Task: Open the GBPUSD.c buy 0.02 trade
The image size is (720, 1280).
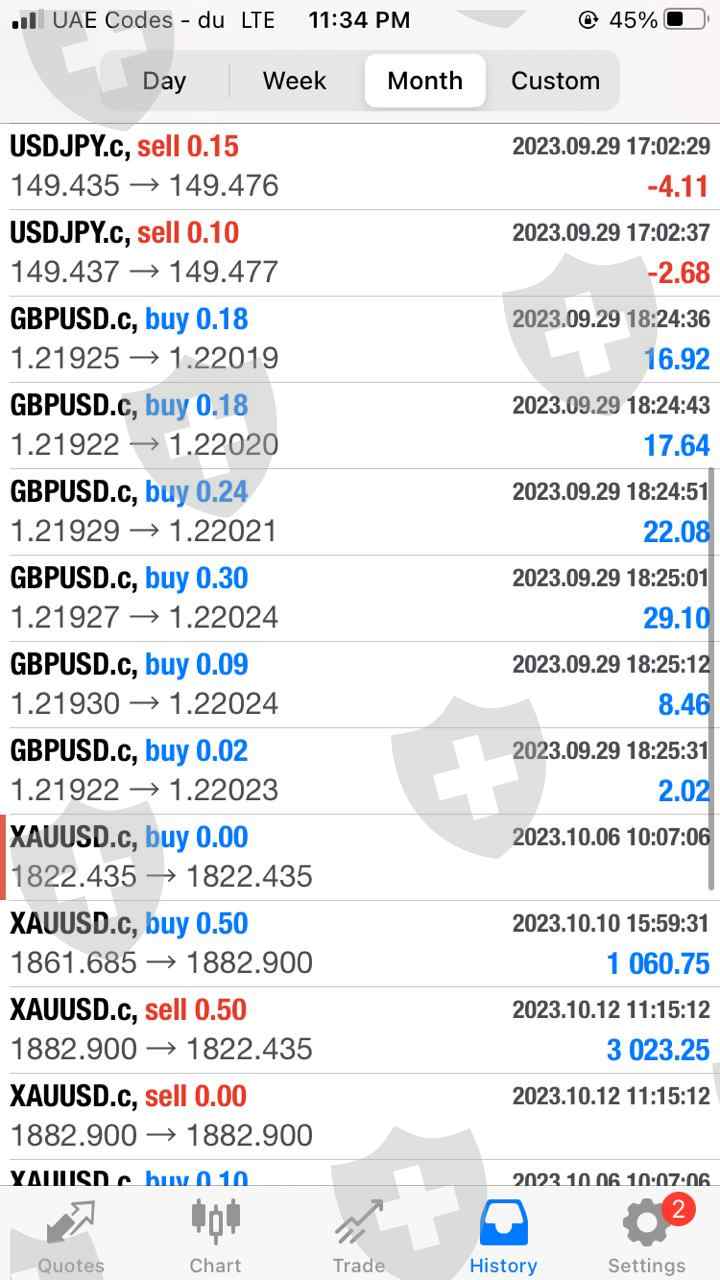Action: click(360, 770)
